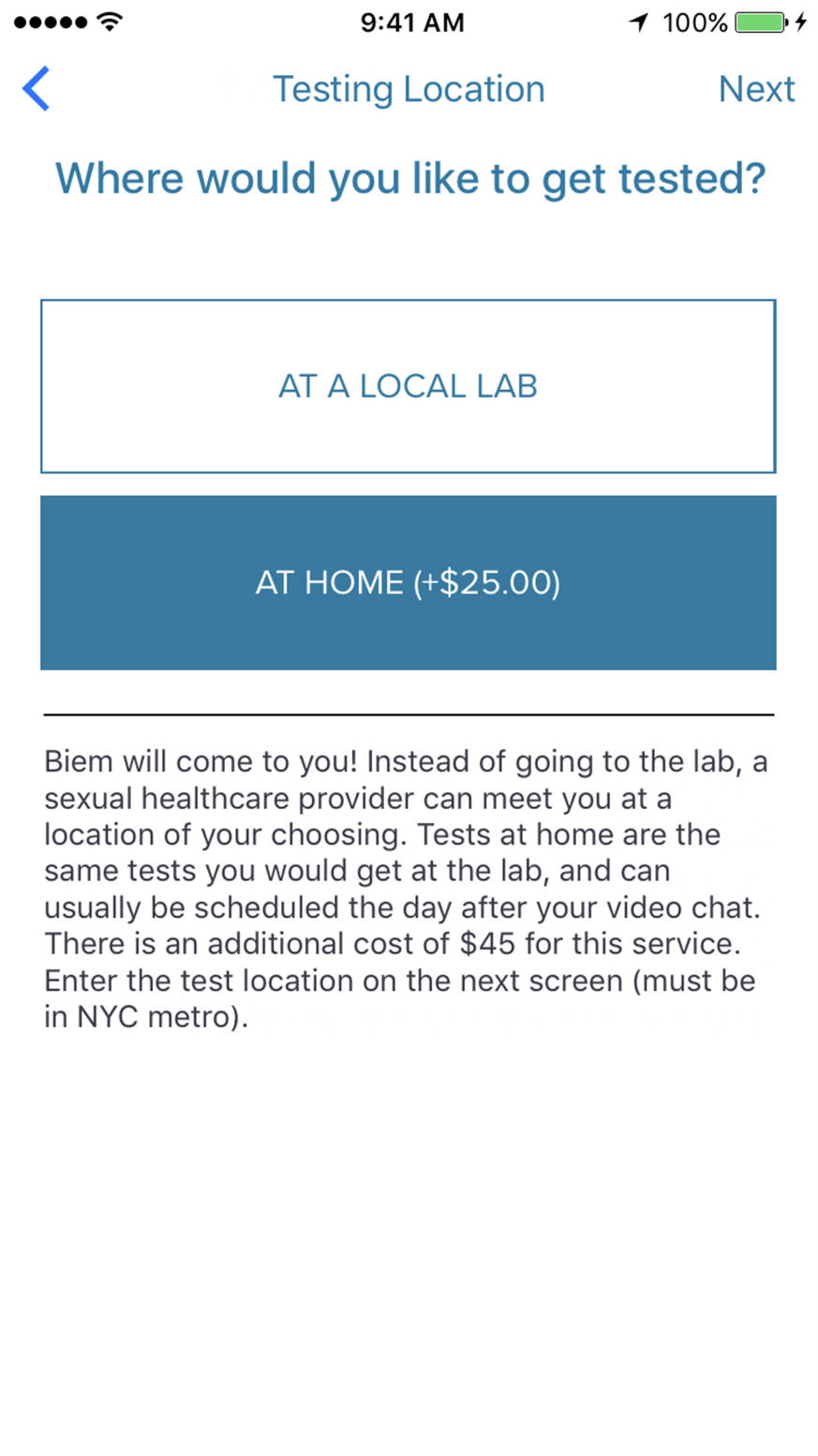Viewport: 818px width, 1456px height.
Task: Go back using the top-left arrow
Action: click(36, 89)
